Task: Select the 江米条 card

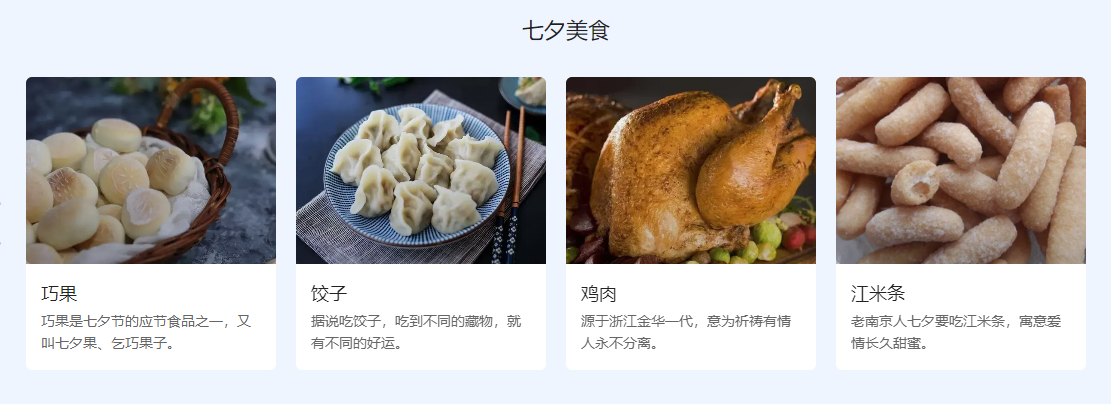Action: (x=960, y=222)
